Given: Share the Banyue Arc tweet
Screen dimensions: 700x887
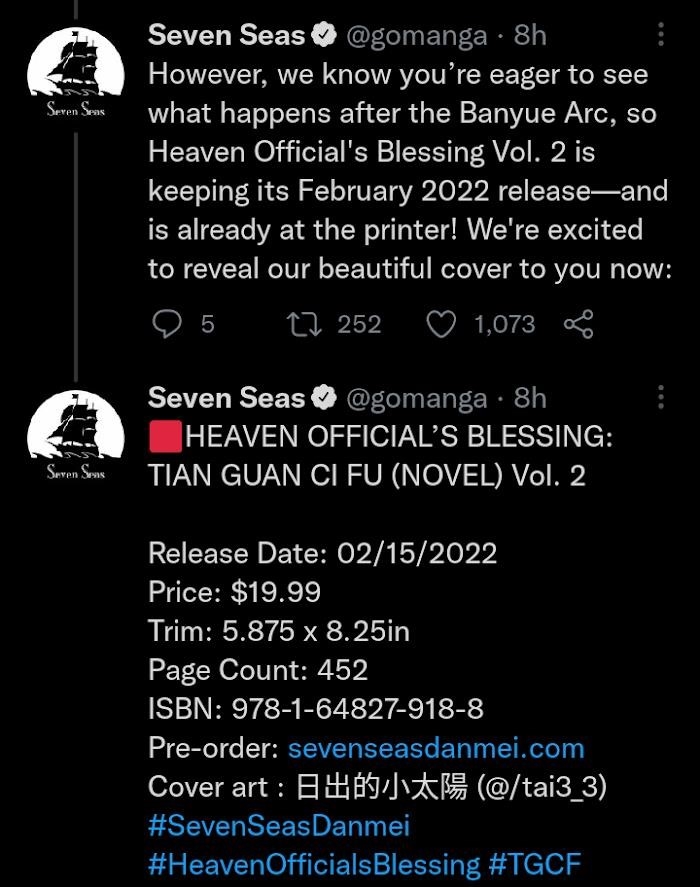Looking at the screenshot, I should pos(579,324).
